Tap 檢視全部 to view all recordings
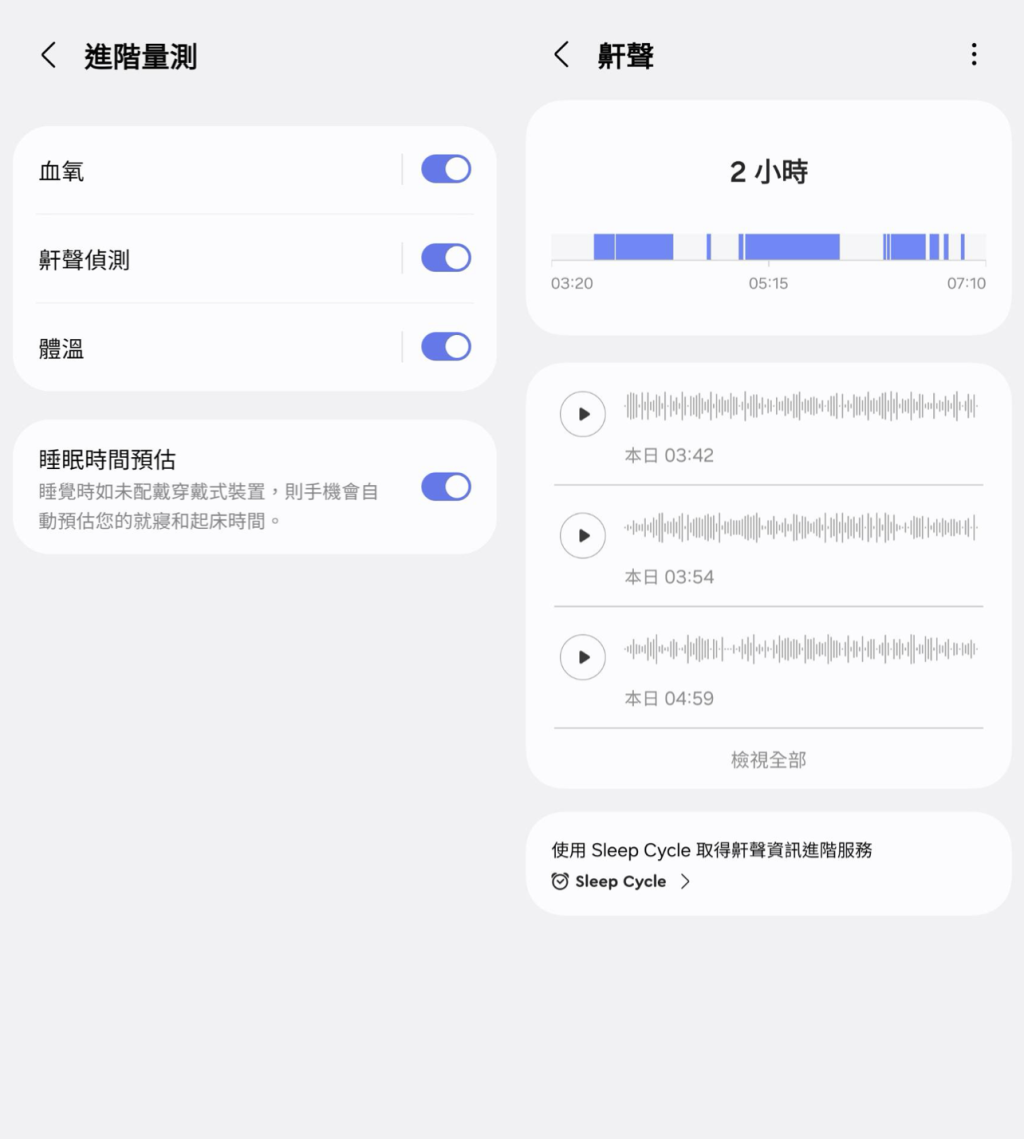This screenshot has width=1024, height=1139. [768, 760]
